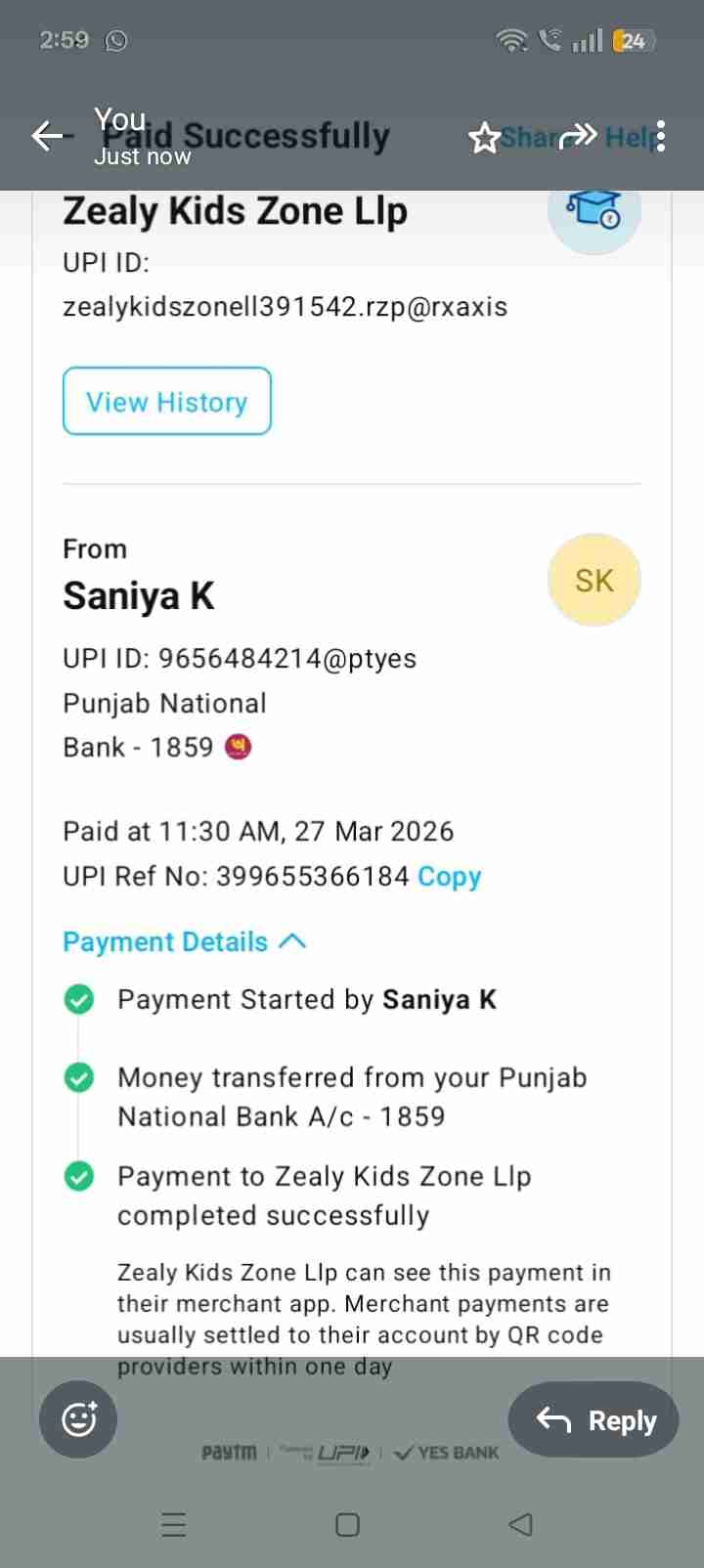
Task: Go to the system home screen
Action: click(x=347, y=1525)
